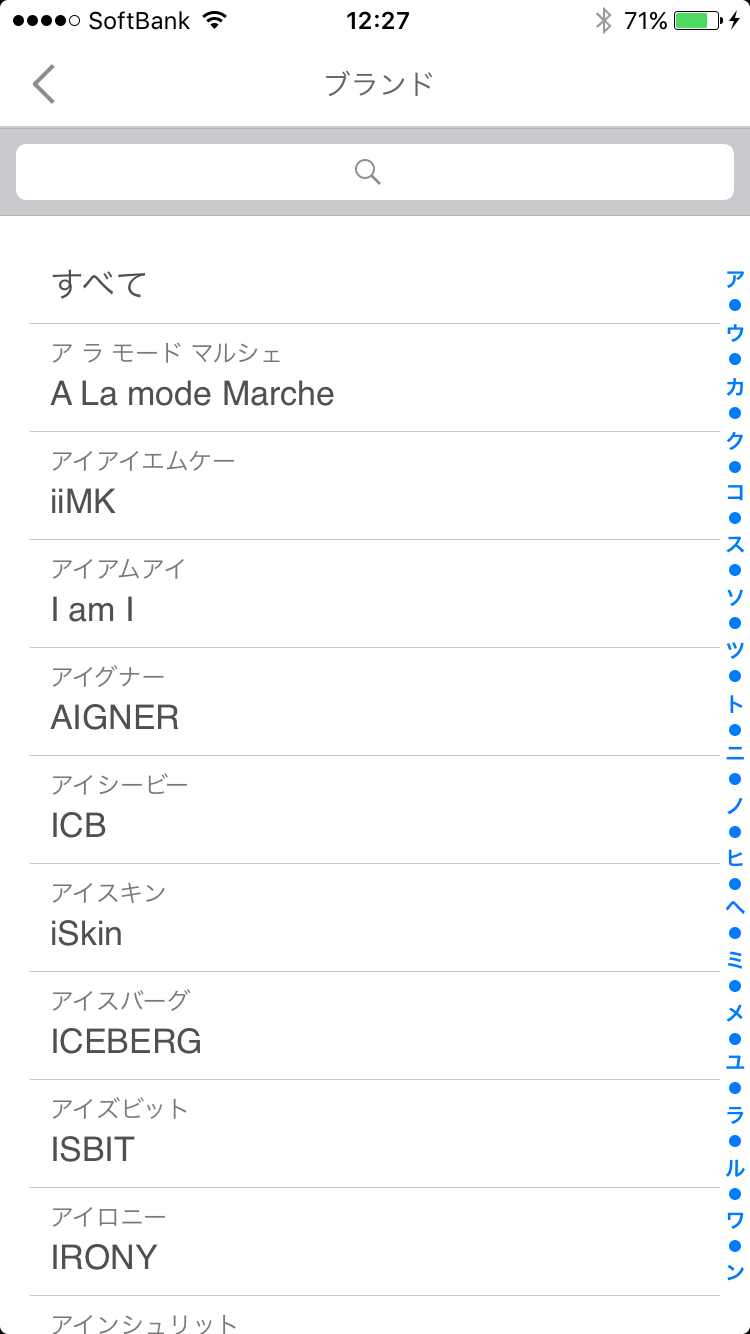Select the ISBIT brand

pos(375,1134)
